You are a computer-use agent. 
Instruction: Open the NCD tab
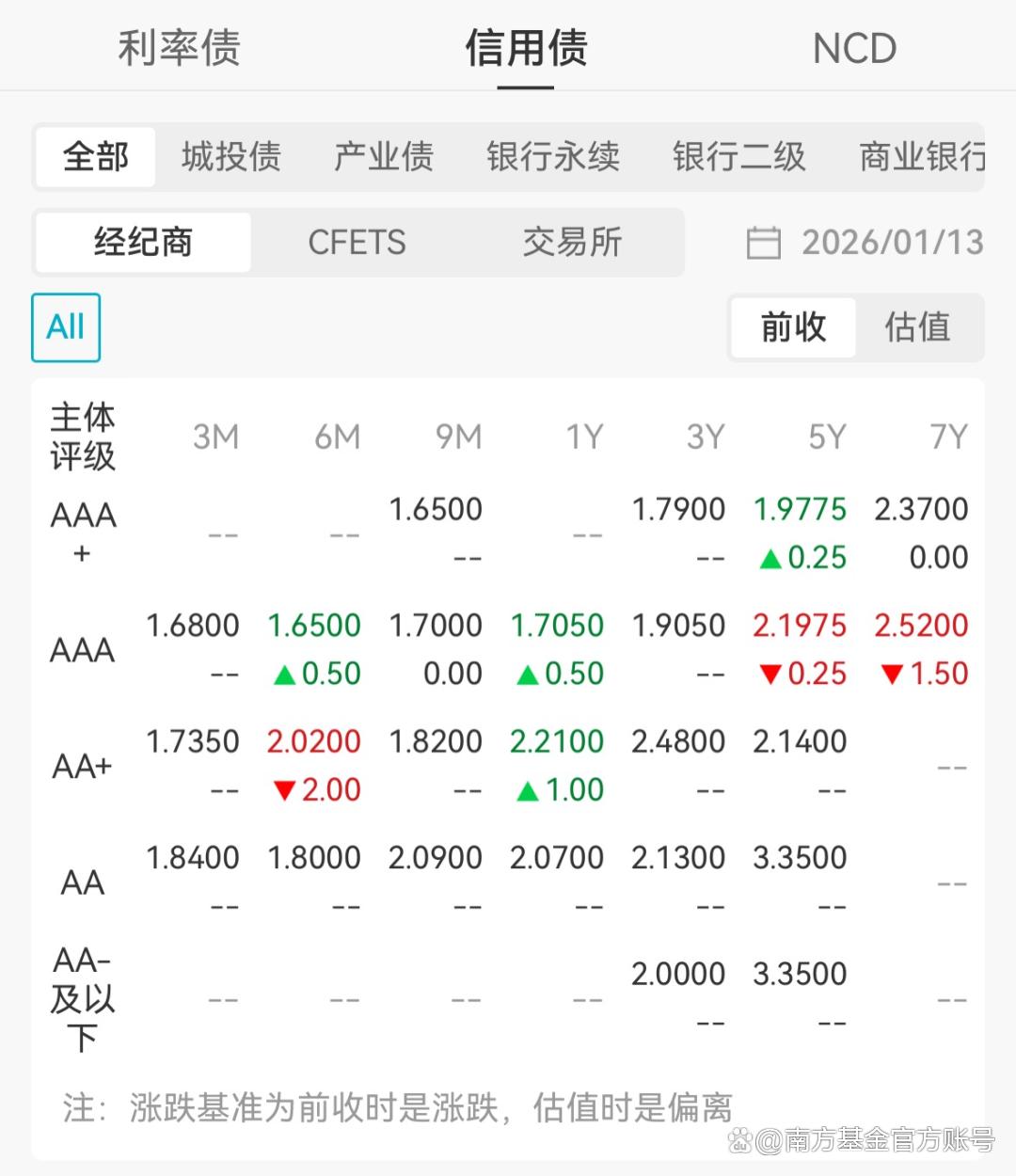(854, 48)
